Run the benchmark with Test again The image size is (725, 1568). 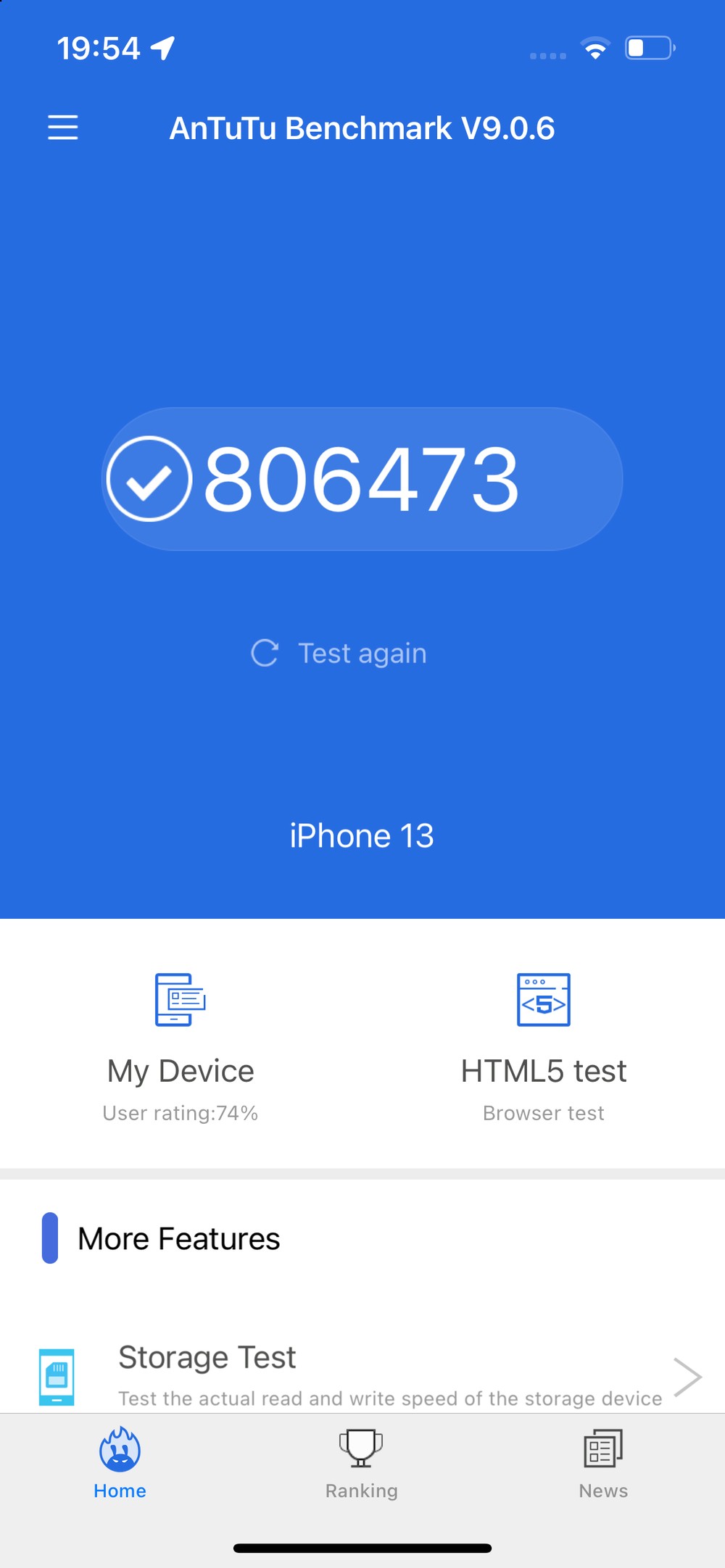click(339, 653)
